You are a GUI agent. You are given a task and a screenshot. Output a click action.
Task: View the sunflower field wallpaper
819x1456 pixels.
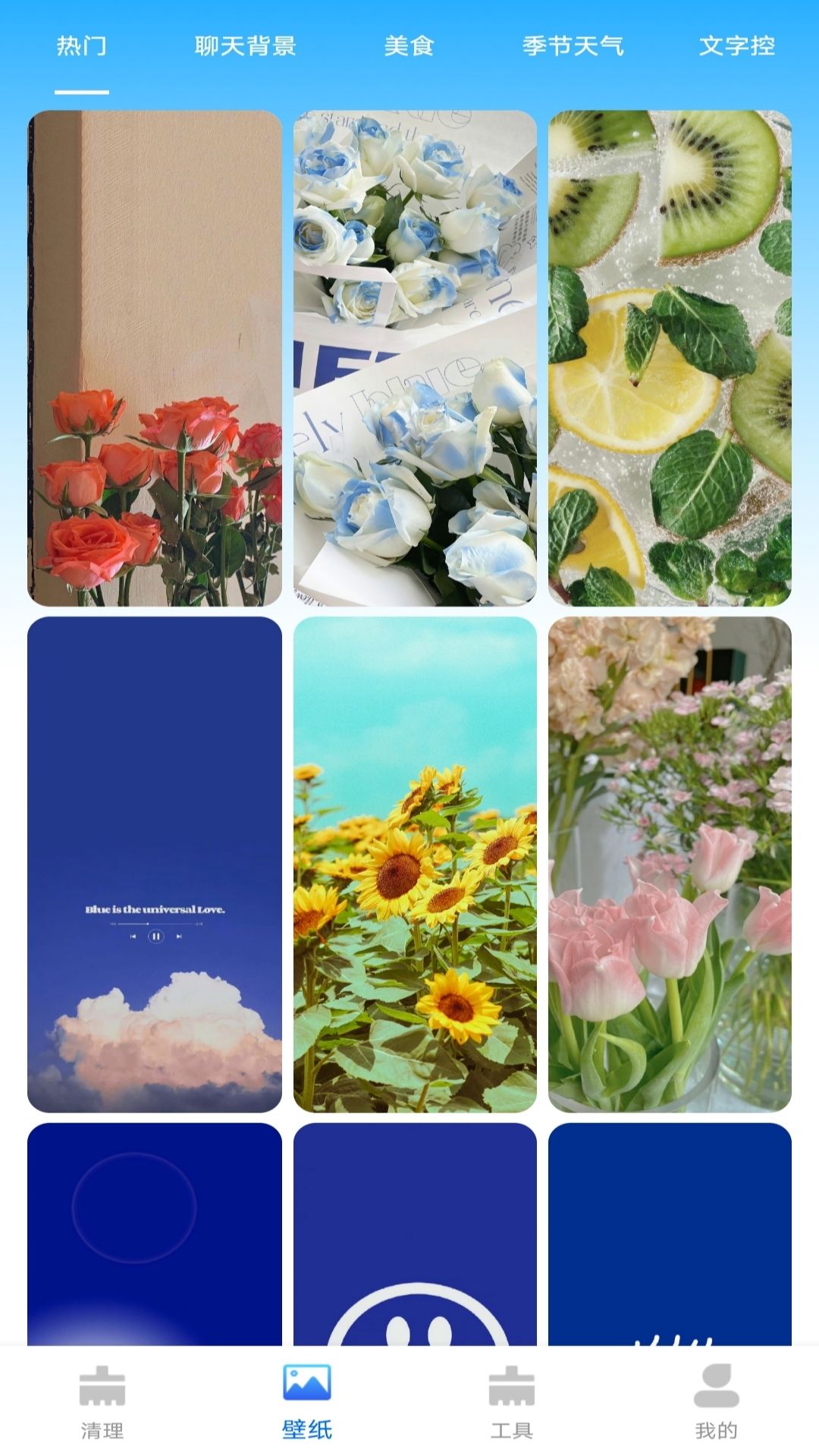click(x=415, y=864)
